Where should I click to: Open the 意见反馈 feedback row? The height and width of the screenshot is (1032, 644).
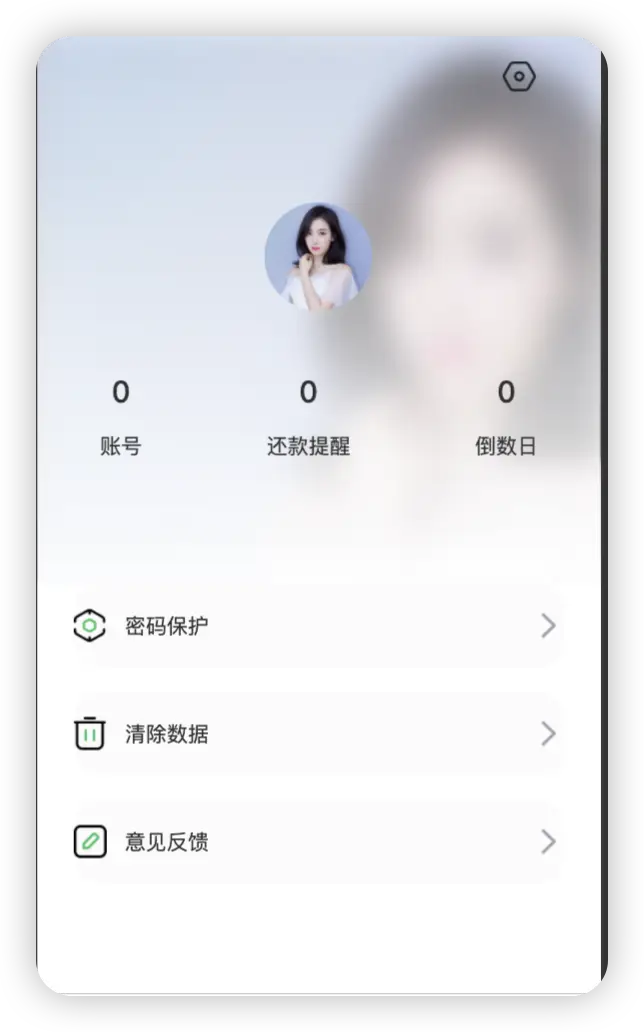coord(317,842)
